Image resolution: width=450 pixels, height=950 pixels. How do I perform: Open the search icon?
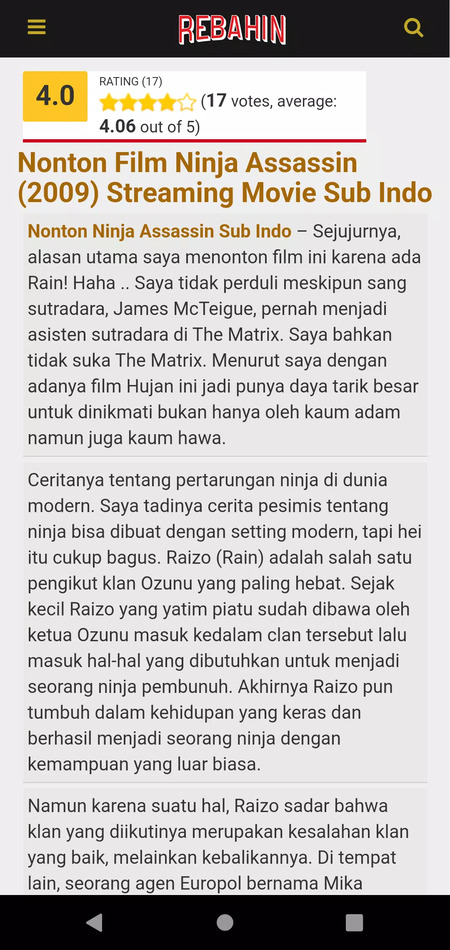click(413, 28)
